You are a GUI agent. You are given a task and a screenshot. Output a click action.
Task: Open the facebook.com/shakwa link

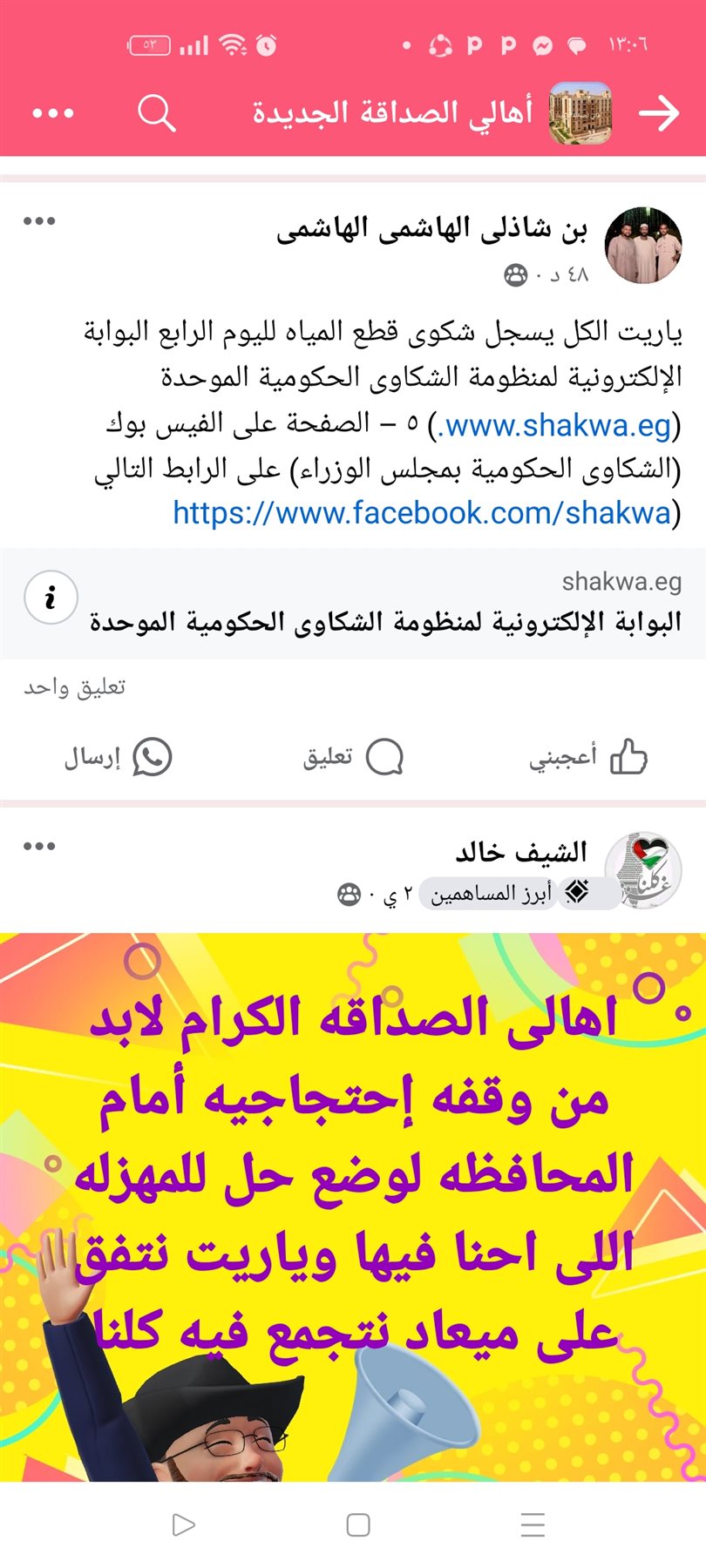pos(422,512)
